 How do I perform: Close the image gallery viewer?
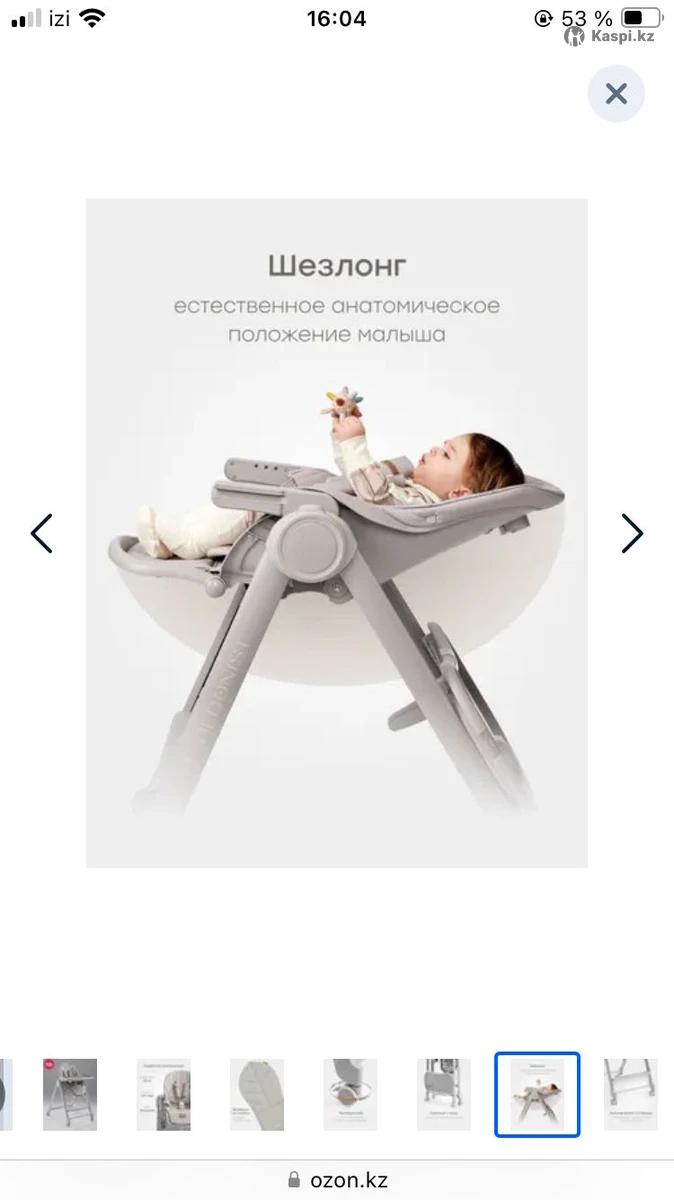(x=616, y=94)
